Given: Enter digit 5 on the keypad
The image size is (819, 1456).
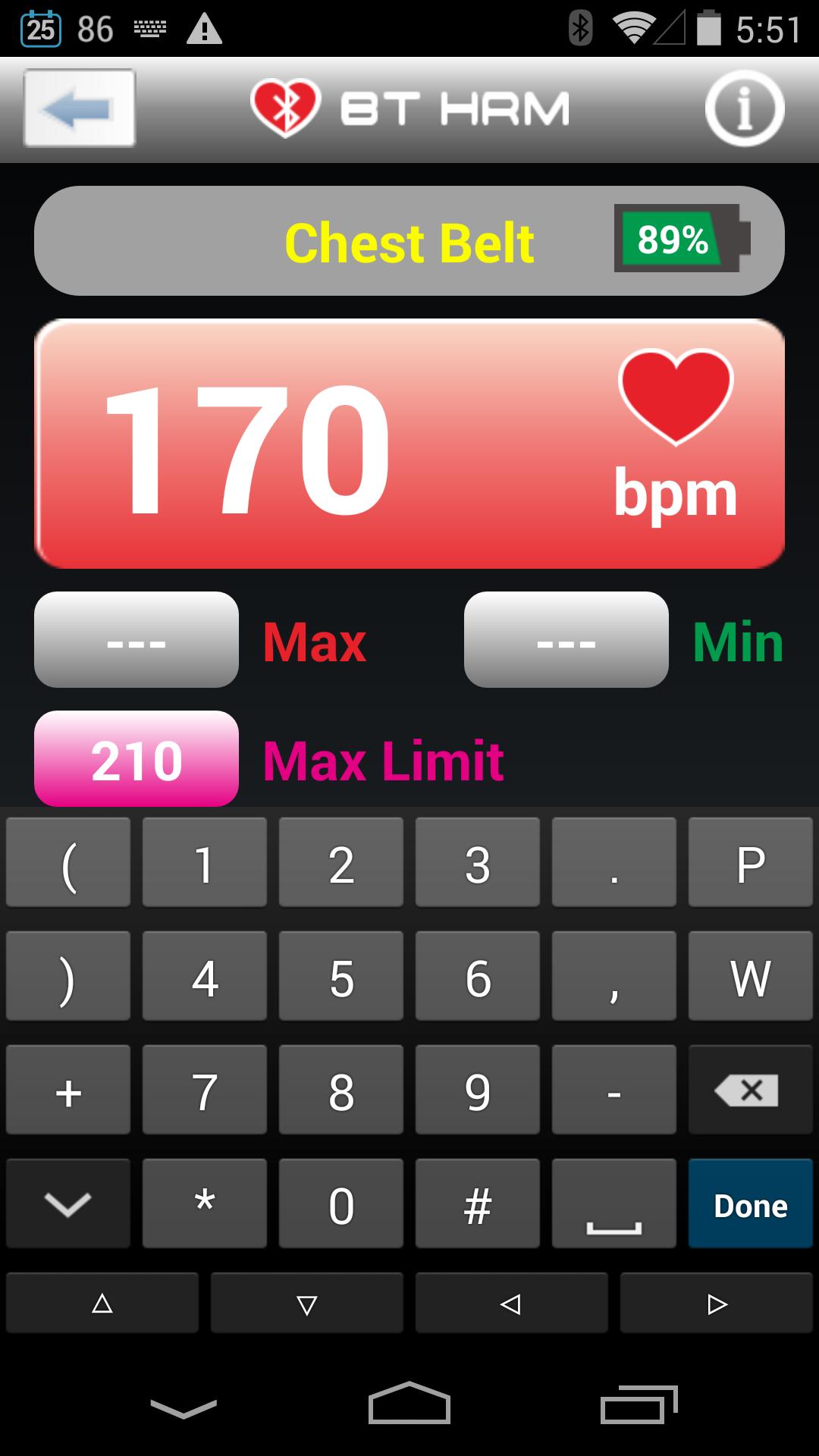Looking at the screenshot, I should click(341, 976).
